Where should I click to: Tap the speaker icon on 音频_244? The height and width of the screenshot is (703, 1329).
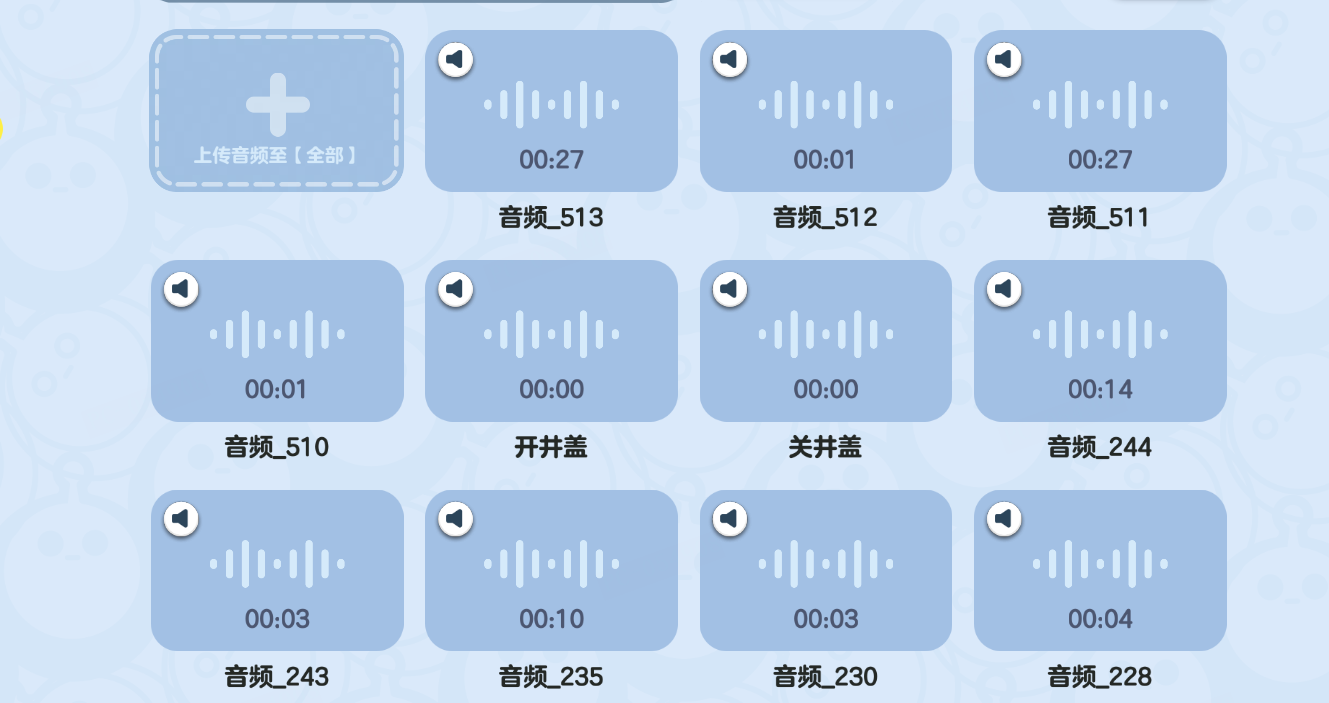tap(1004, 290)
